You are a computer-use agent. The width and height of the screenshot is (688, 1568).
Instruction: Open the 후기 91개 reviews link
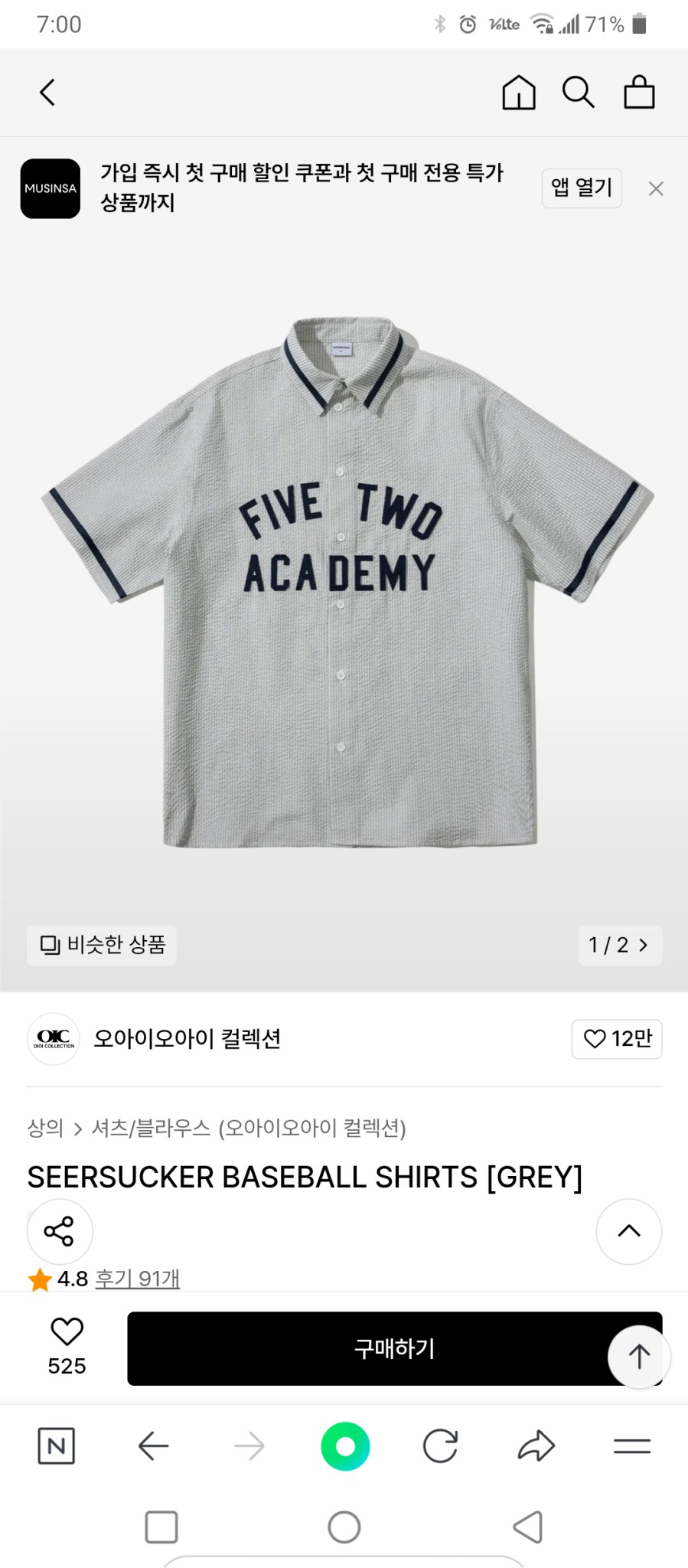pyautogui.click(x=138, y=1277)
